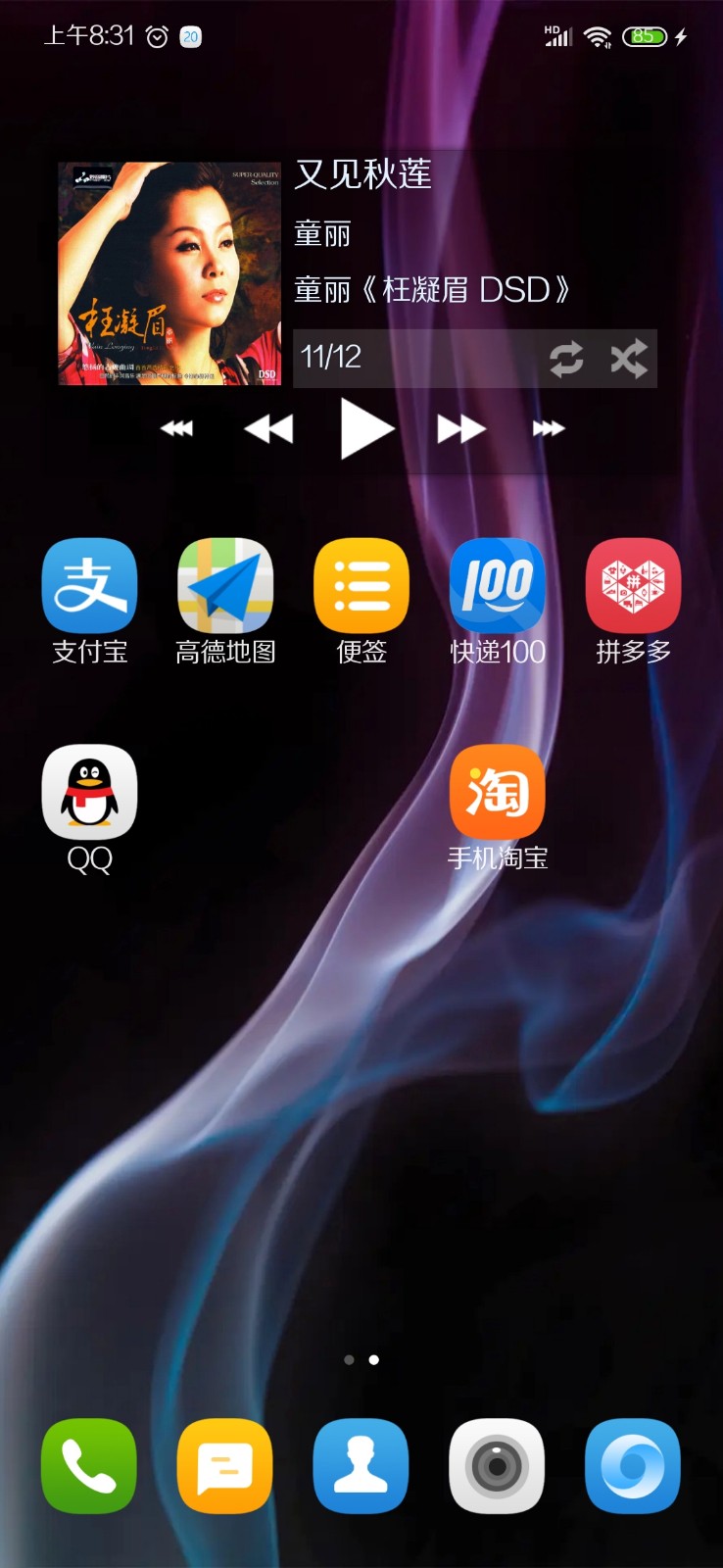This screenshot has width=723, height=1568.
Task: Open 手机淘宝 app
Action: point(498,792)
